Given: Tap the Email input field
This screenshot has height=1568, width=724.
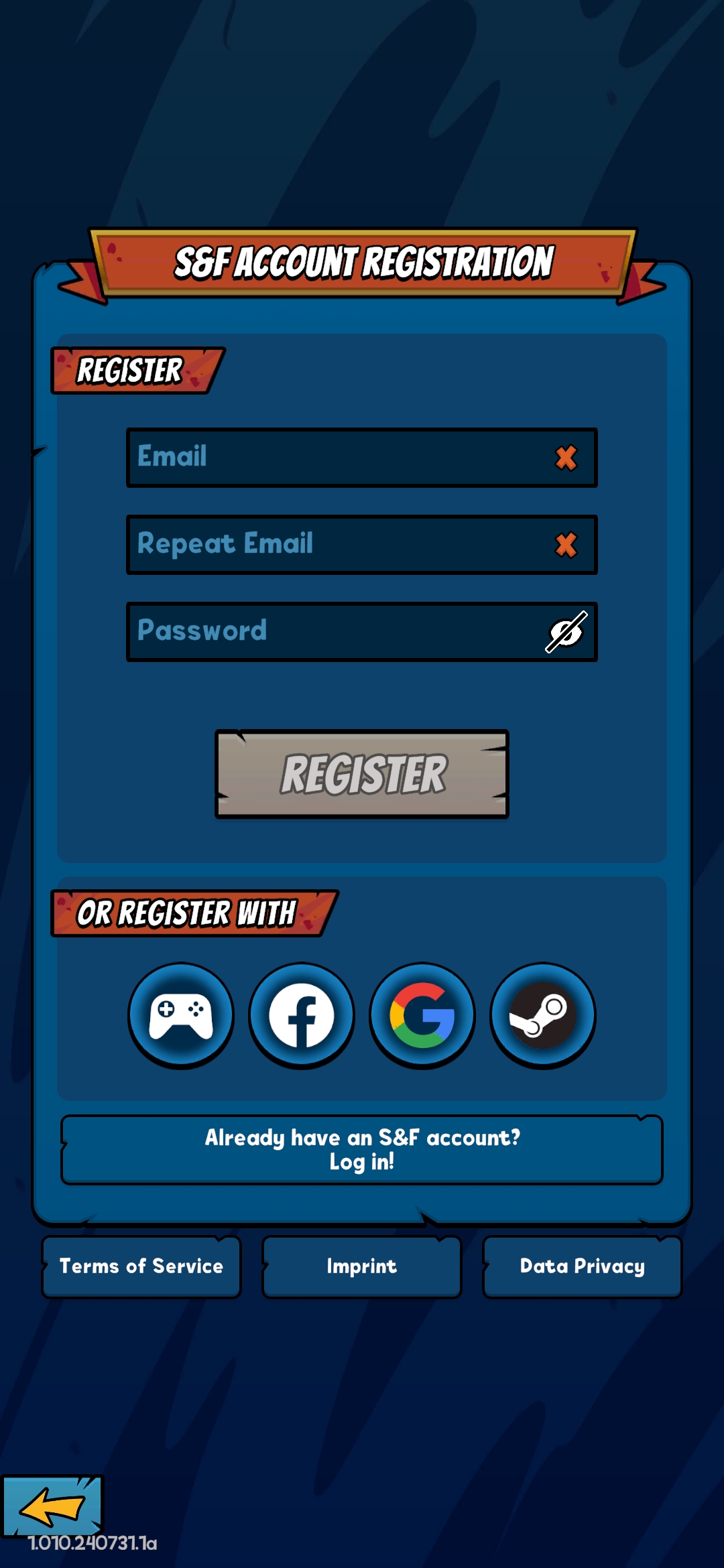Looking at the screenshot, I should [x=361, y=457].
